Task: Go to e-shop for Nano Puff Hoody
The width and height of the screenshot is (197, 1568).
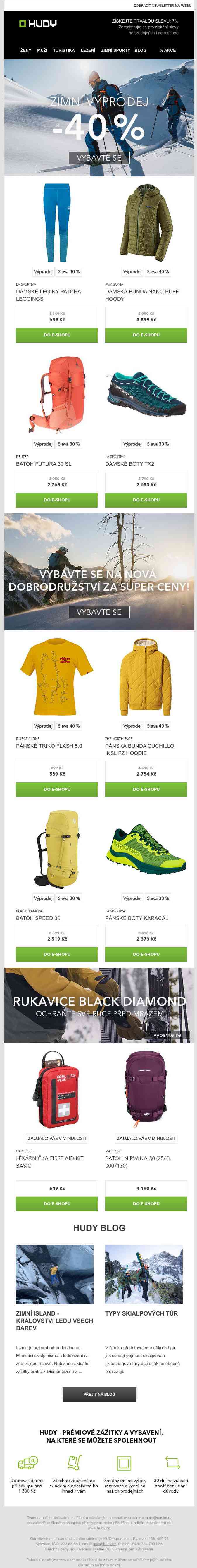Action: click(x=146, y=335)
